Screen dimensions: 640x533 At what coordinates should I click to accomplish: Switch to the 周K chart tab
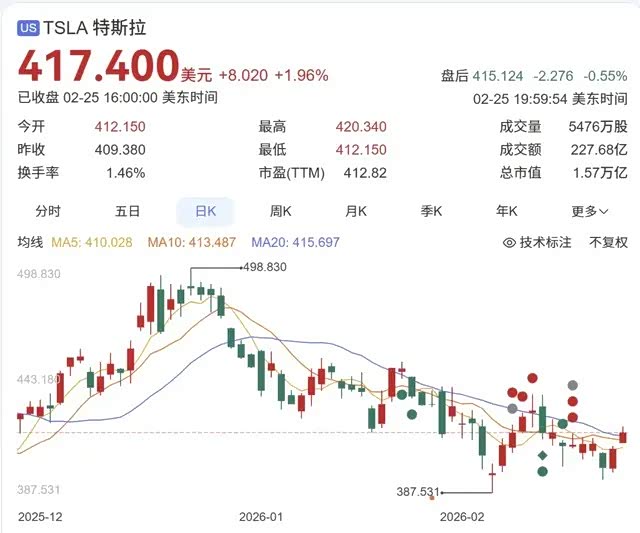(280, 211)
